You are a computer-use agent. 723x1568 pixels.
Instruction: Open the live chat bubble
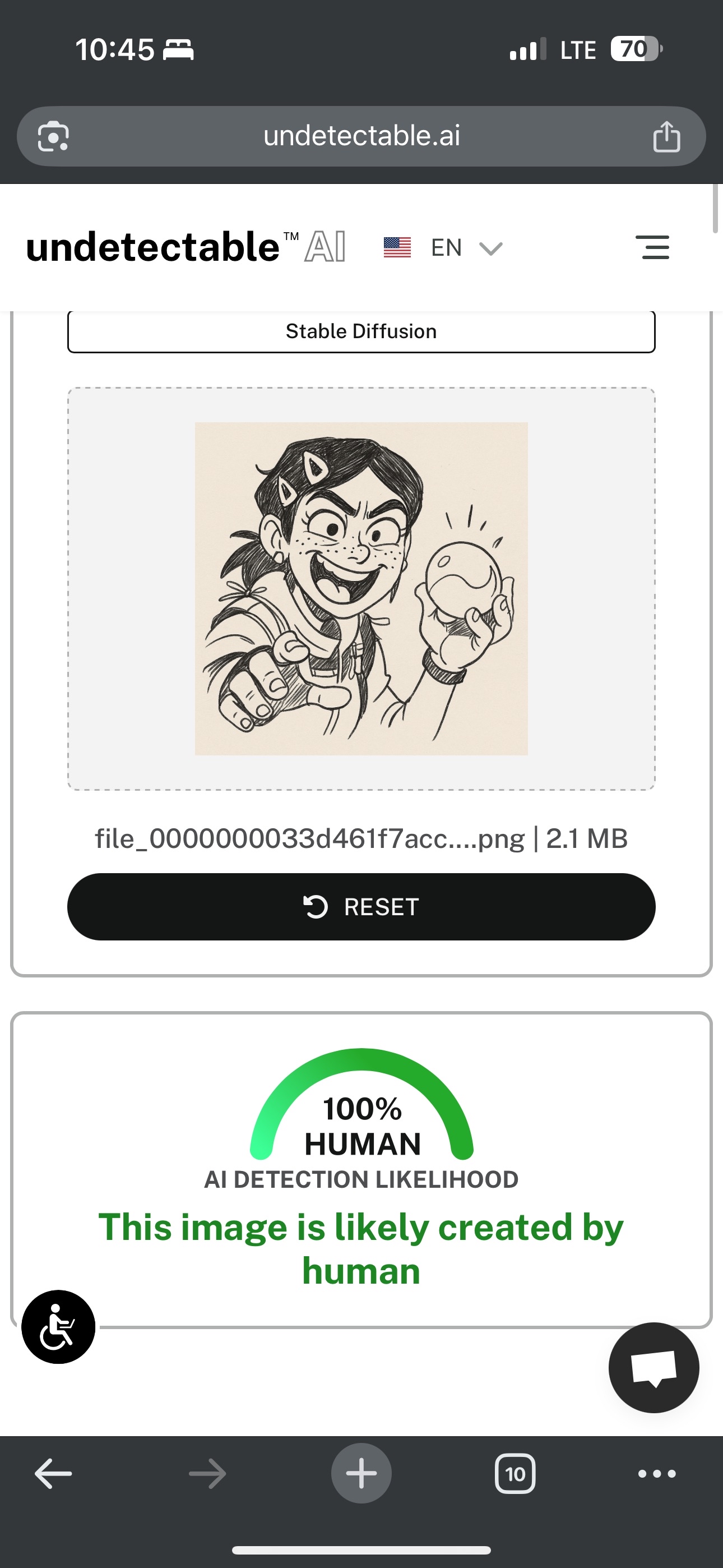(654, 1368)
